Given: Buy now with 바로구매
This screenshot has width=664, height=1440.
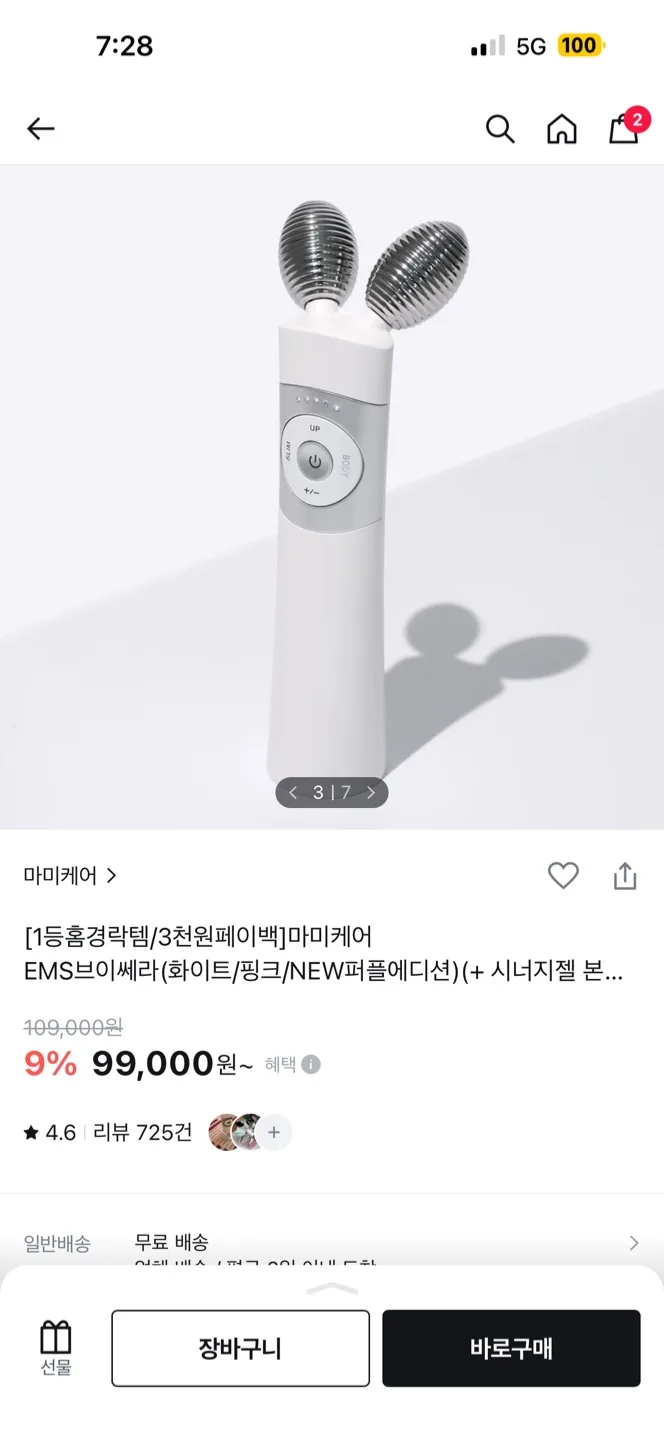Looking at the screenshot, I should [x=511, y=1348].
